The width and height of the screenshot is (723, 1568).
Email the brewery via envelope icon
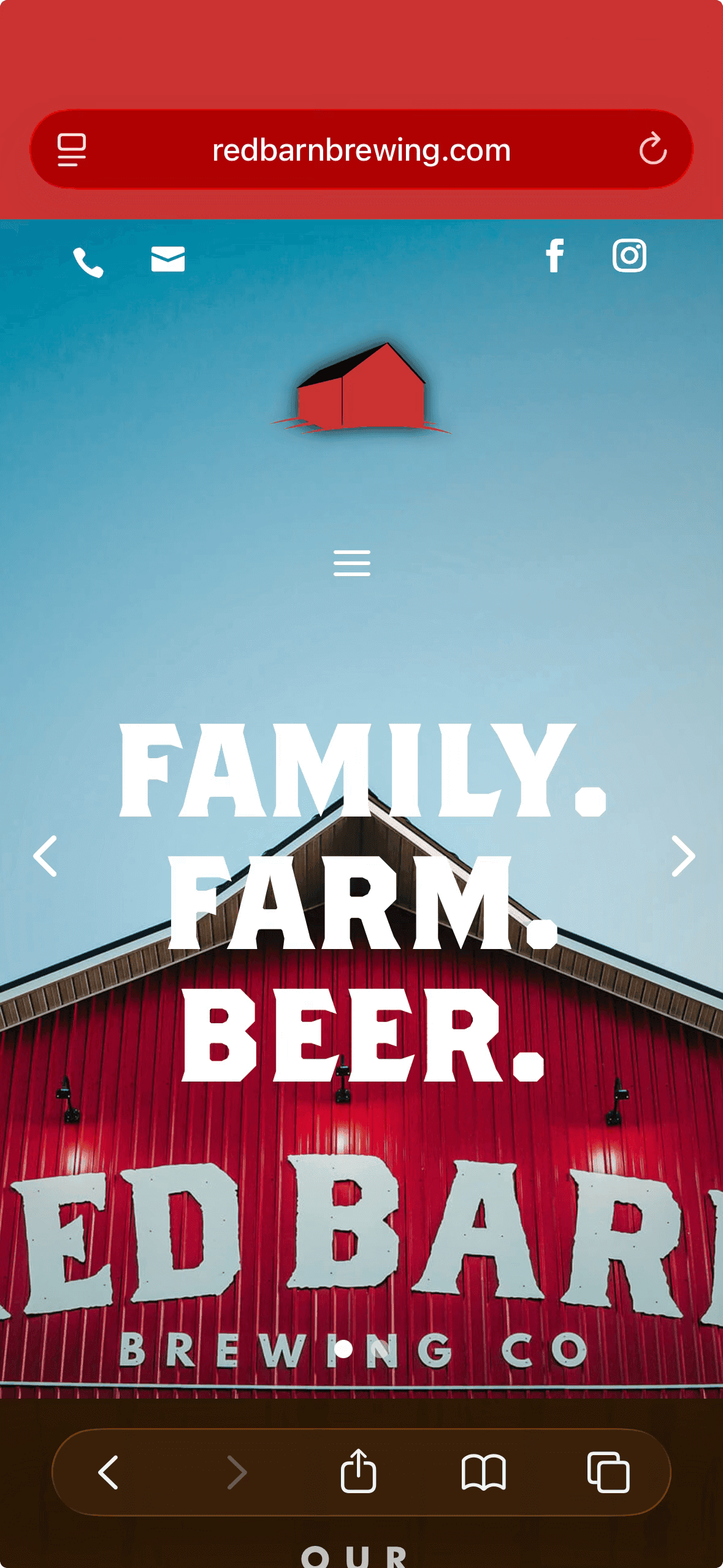168,259
